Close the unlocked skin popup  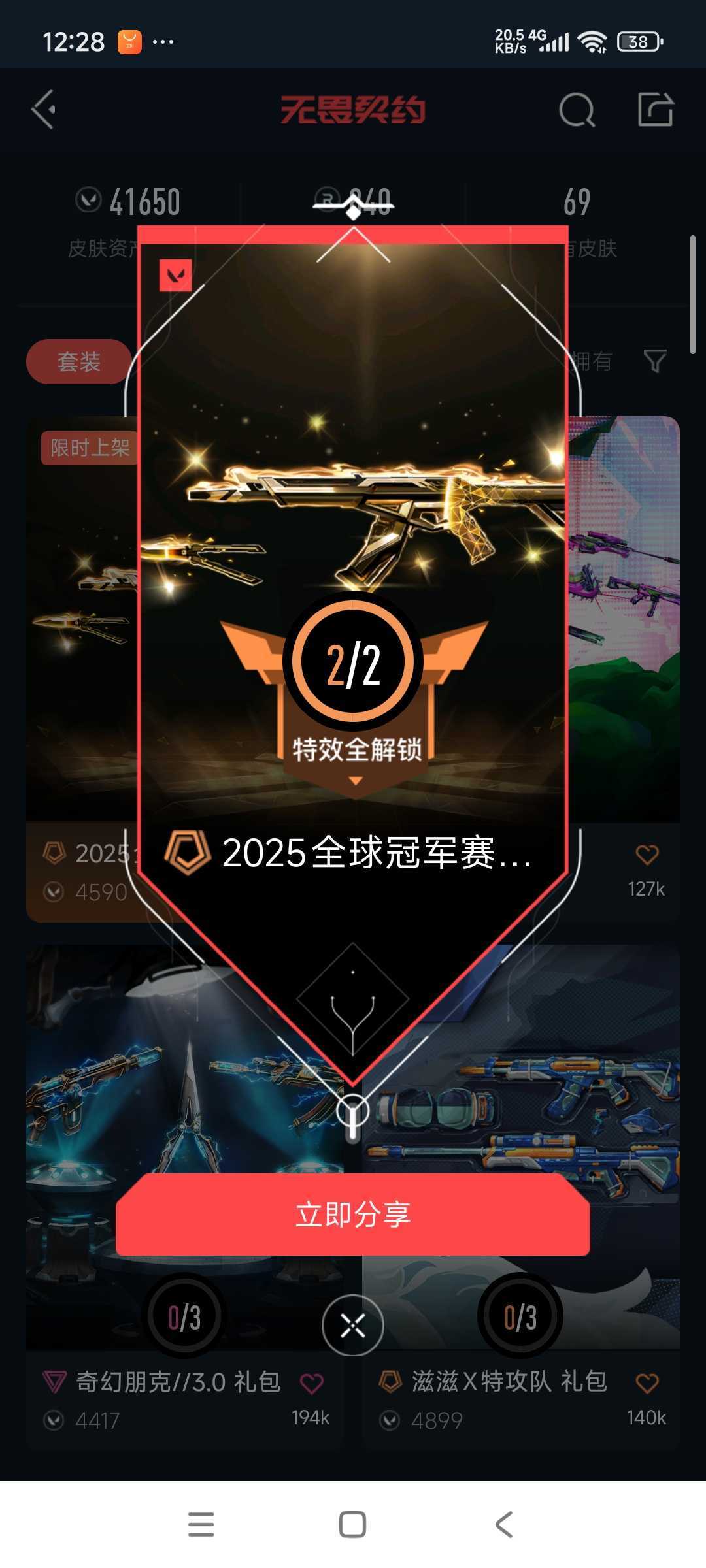pos(353,1326)
